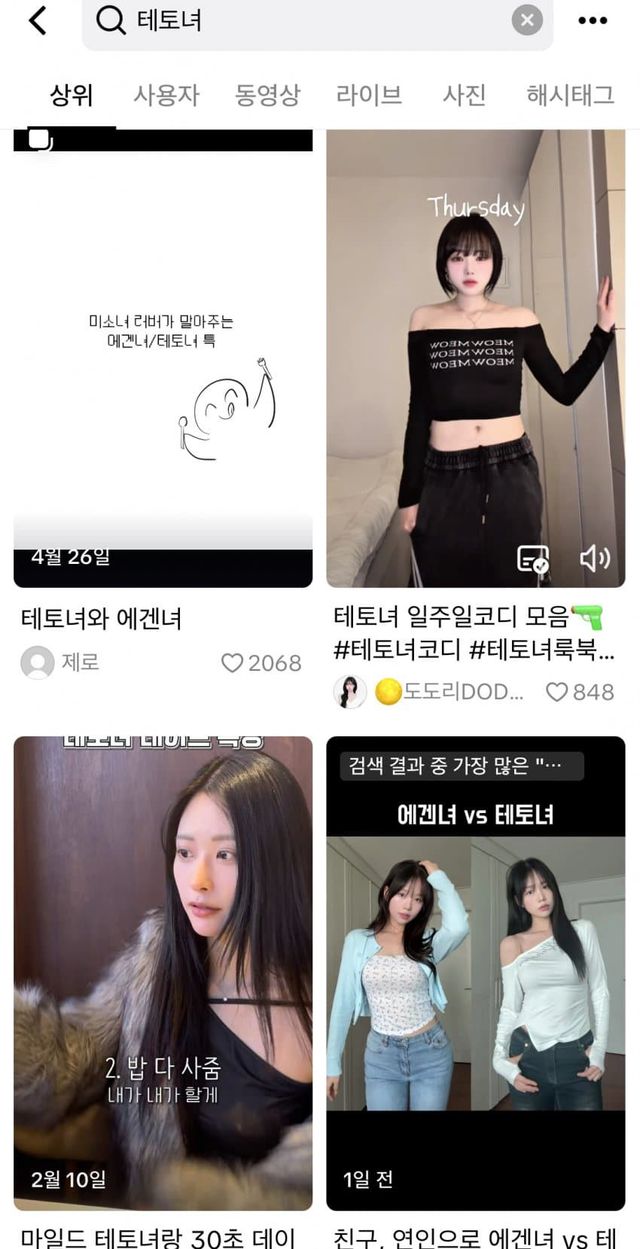640x1249 pixels.
Task: Toggle captions on the Thursday outfit video
Action: (532, 558)
